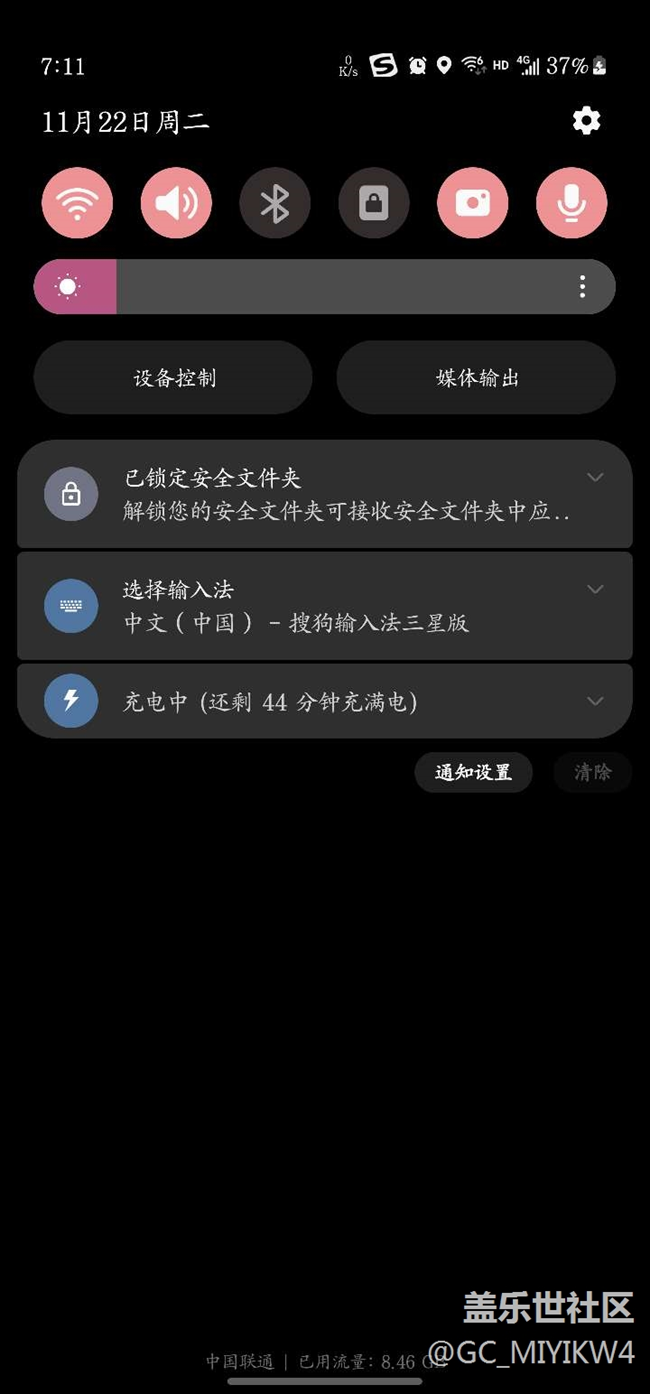Expand the 充电中 notification chevron

coord(595,701)
